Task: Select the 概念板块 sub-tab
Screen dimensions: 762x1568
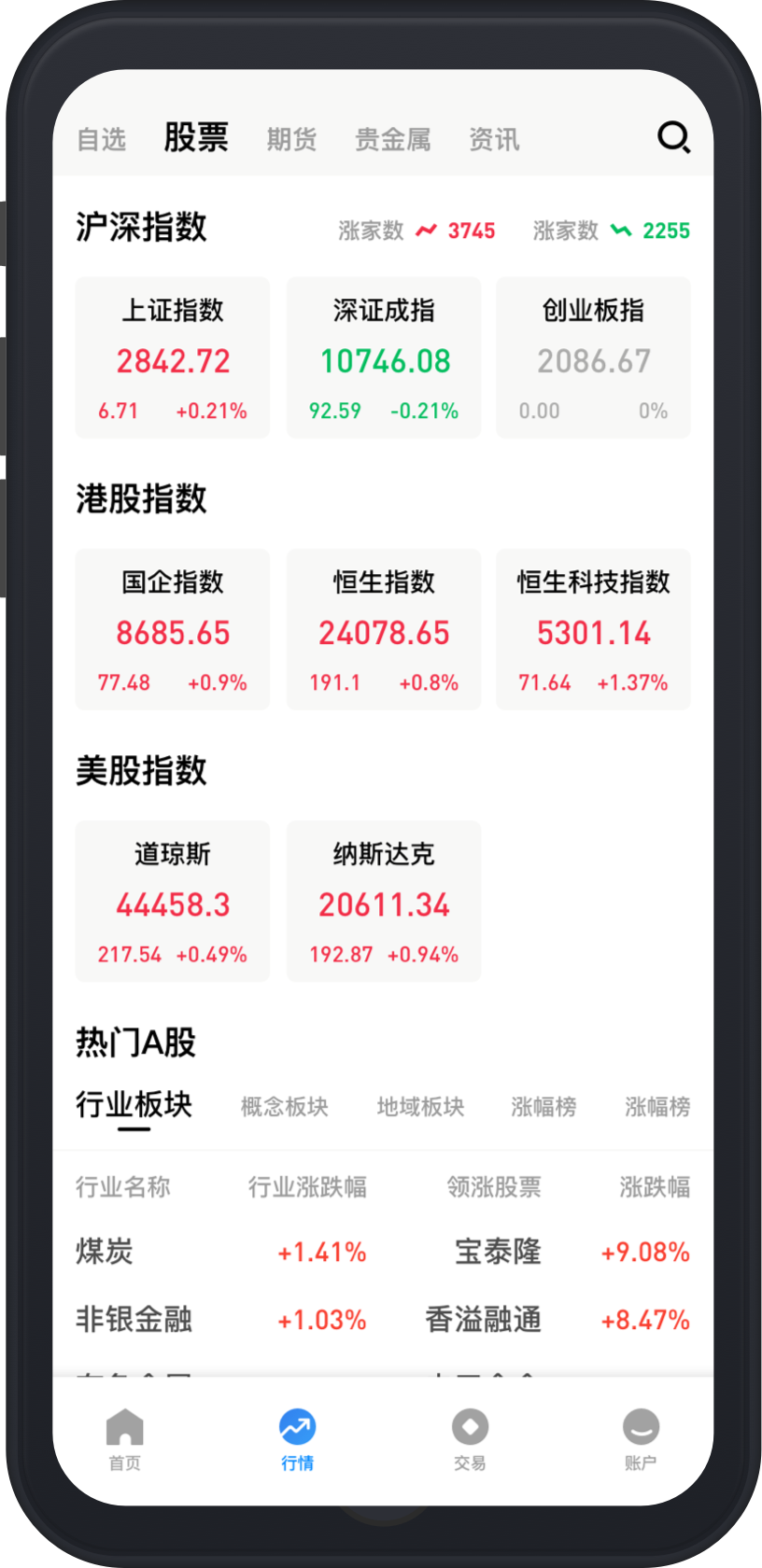Action: tap(285, 1107)
